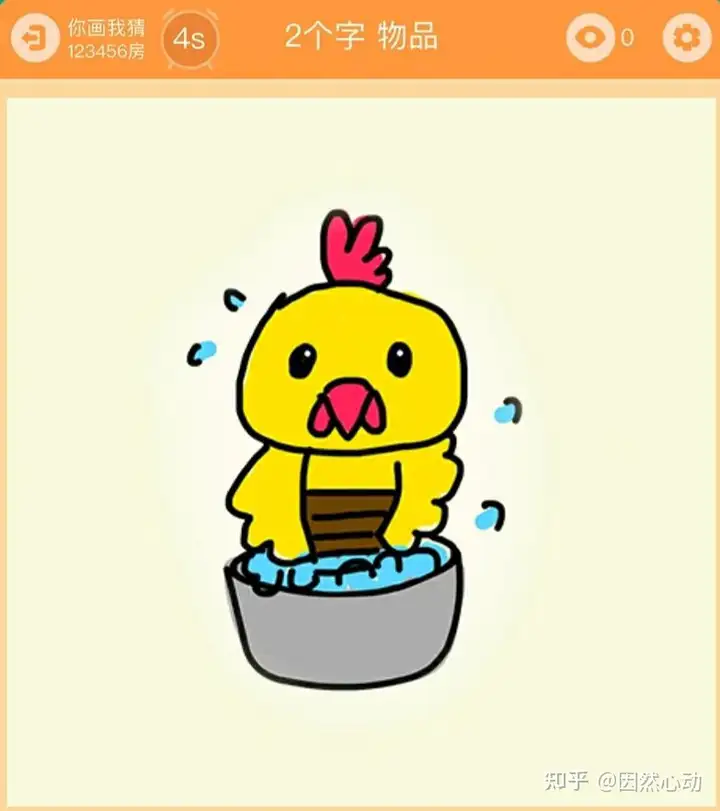This screenshot has height=811, width=720.
Task: Open the settings gear
Action: [x=686, y=38]
